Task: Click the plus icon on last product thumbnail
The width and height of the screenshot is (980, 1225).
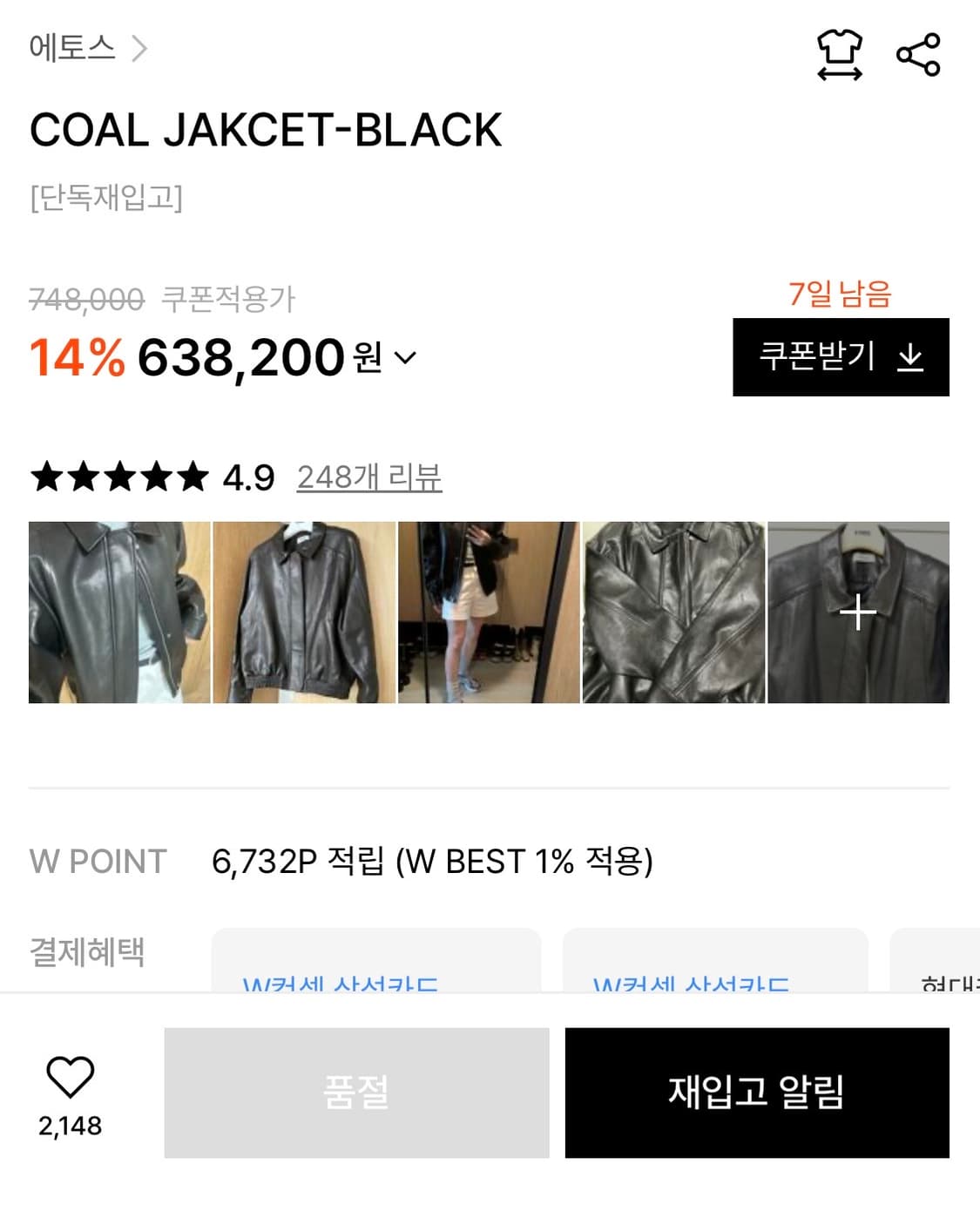Action: (859, 612)
